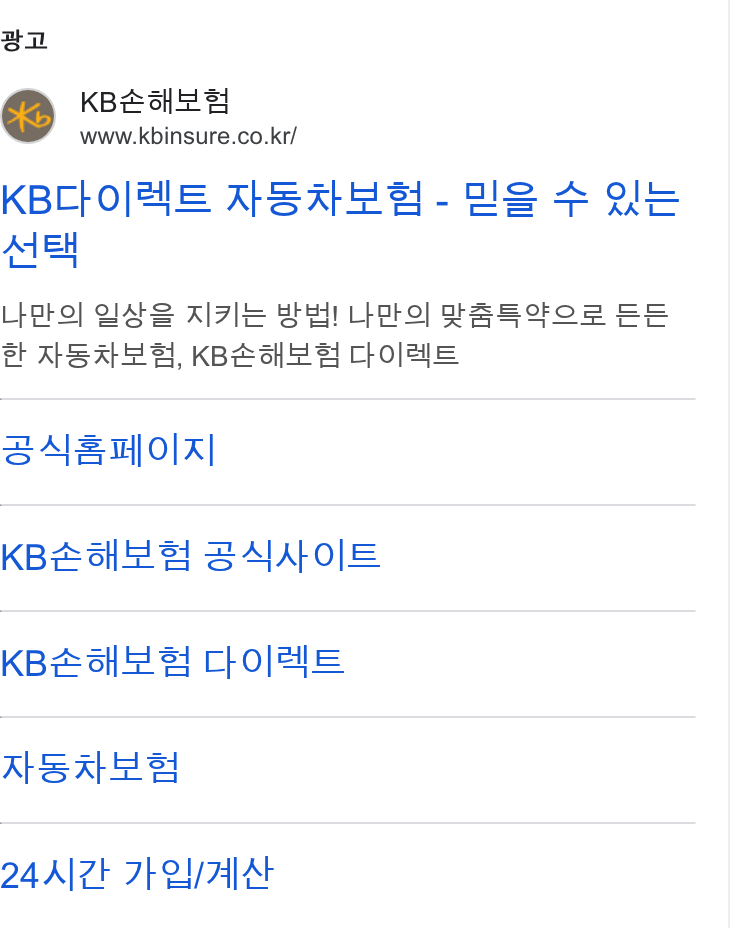The height and width of the screenshot is (928, 730).
Task: Open the KB손해보험 공식사이트 link
Action: point(190,557)
